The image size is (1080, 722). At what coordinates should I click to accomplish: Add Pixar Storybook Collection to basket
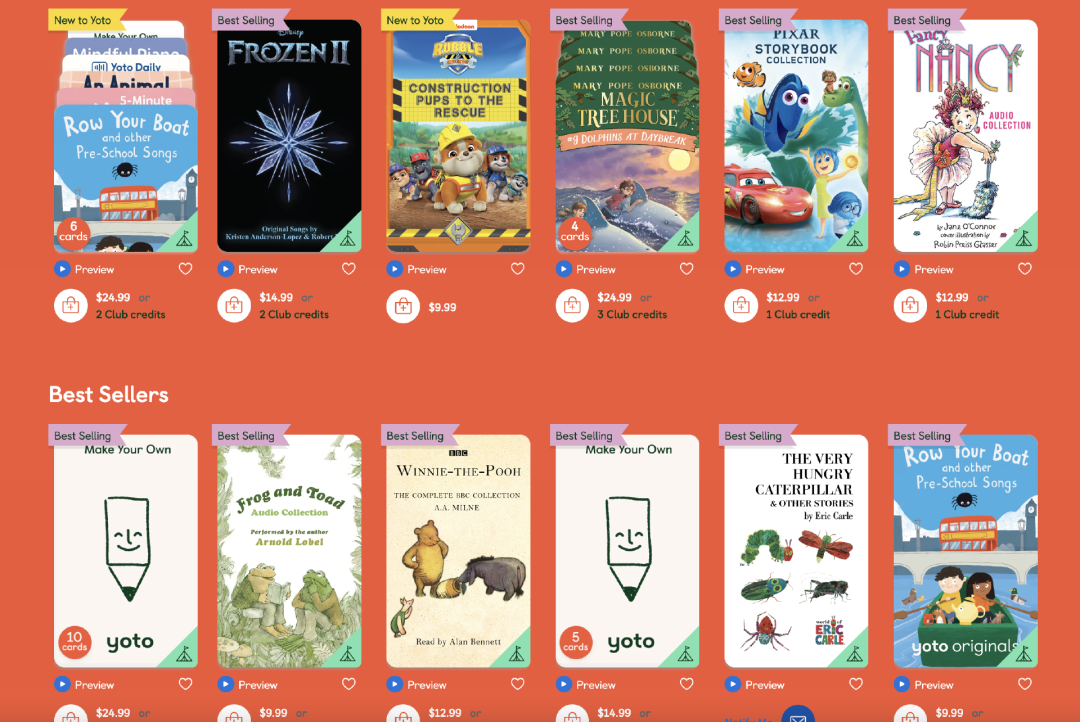coord(741,306)
